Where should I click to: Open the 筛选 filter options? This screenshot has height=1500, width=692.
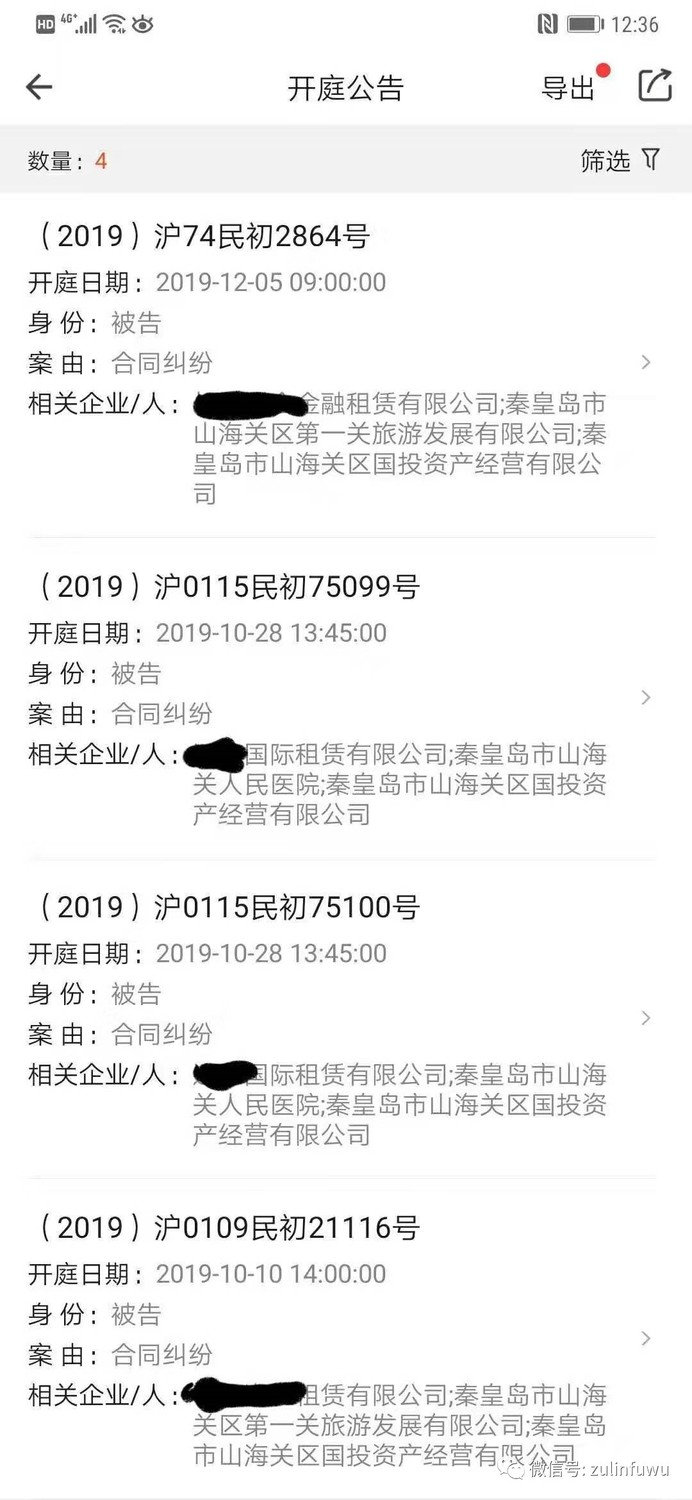pos(620,160)
